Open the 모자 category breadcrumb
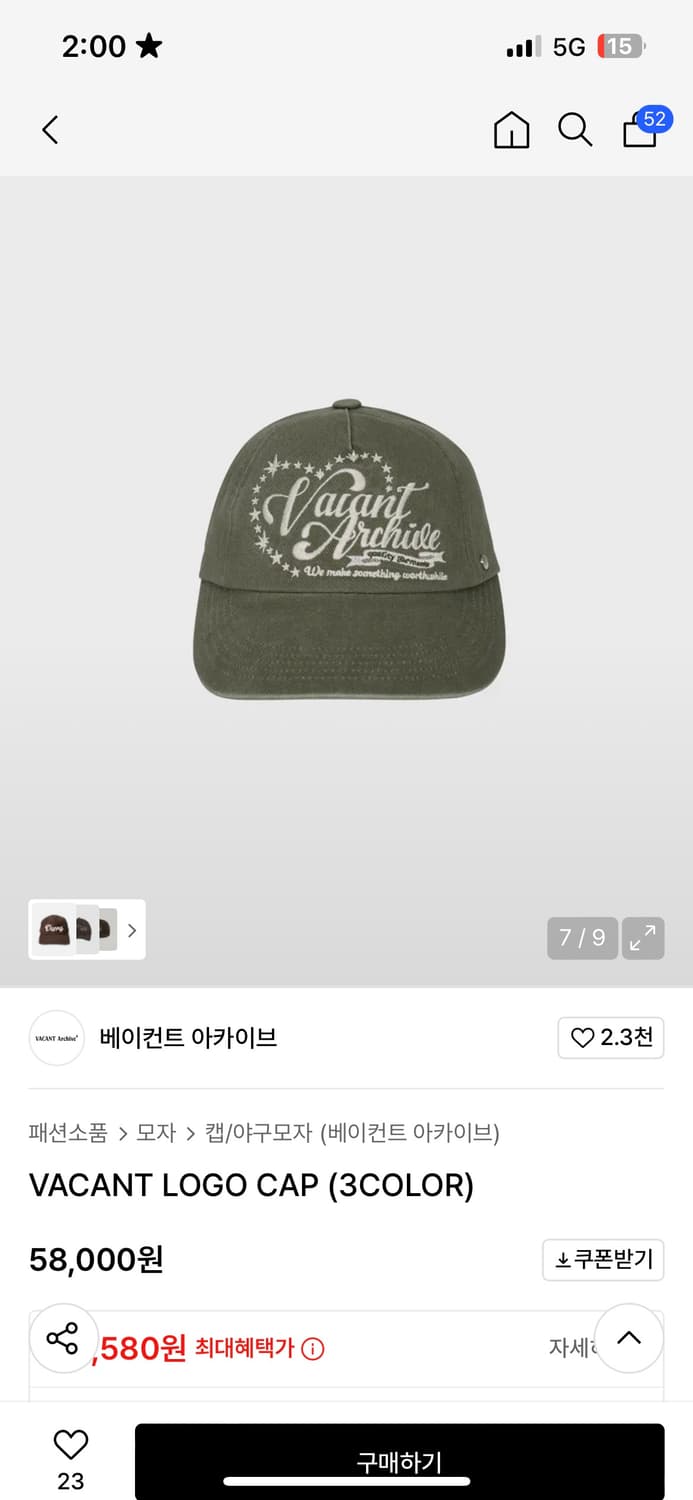Image resolution: width=693 pixels, height=1500 pixels. [x=156, y=1133]
